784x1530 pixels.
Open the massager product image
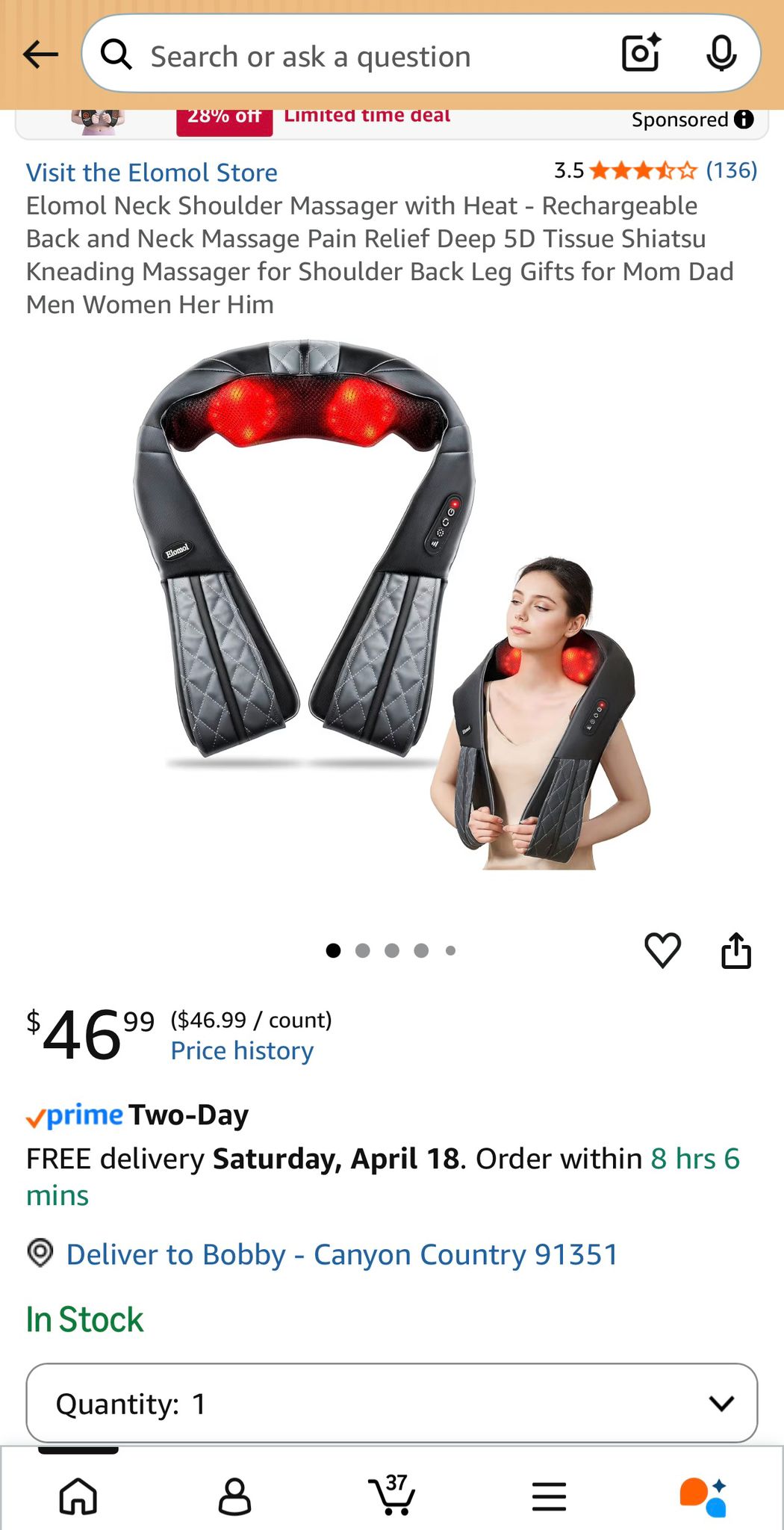[392, 605]
